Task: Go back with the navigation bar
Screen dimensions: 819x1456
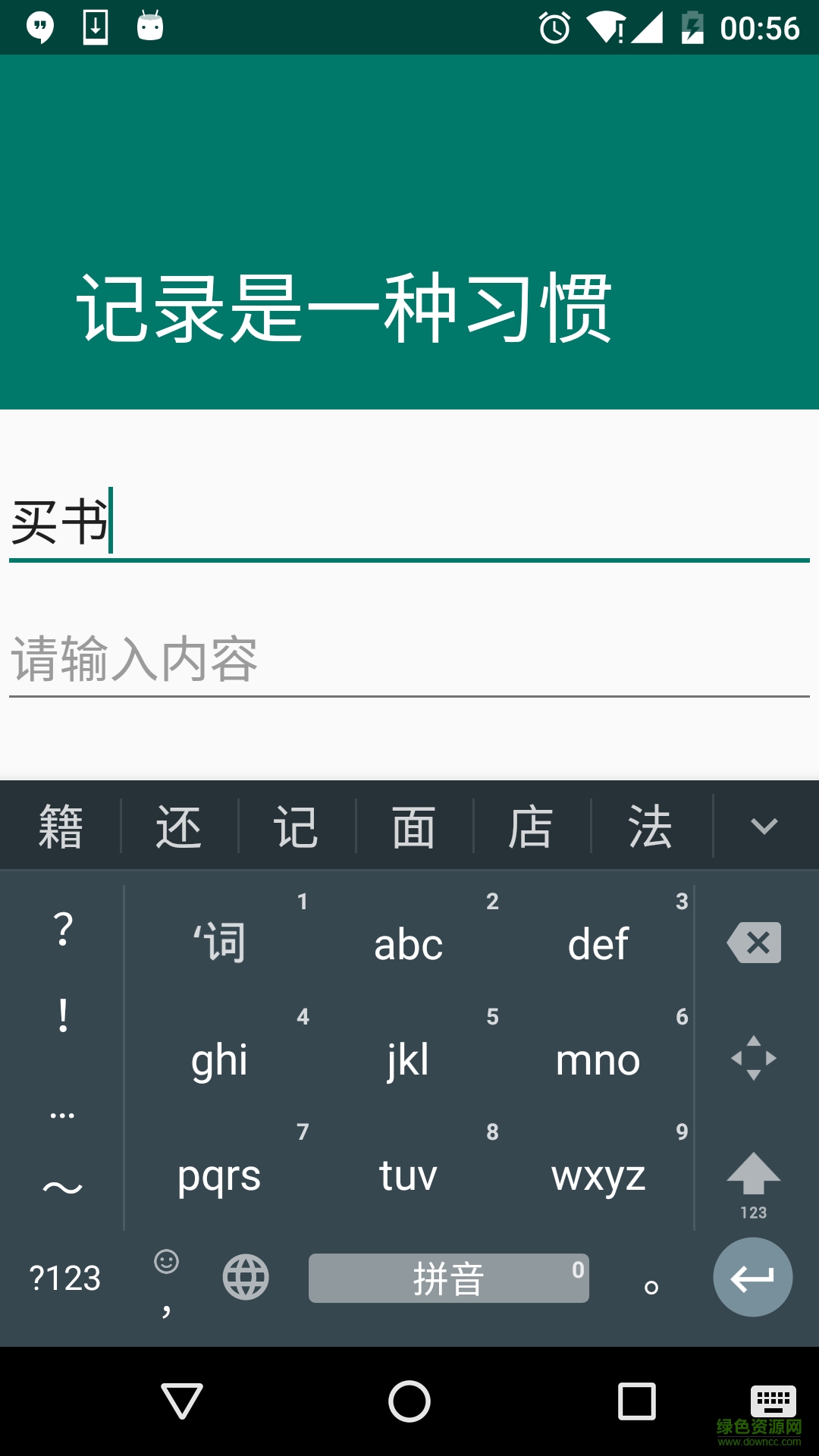Action: coord(182,1401)
